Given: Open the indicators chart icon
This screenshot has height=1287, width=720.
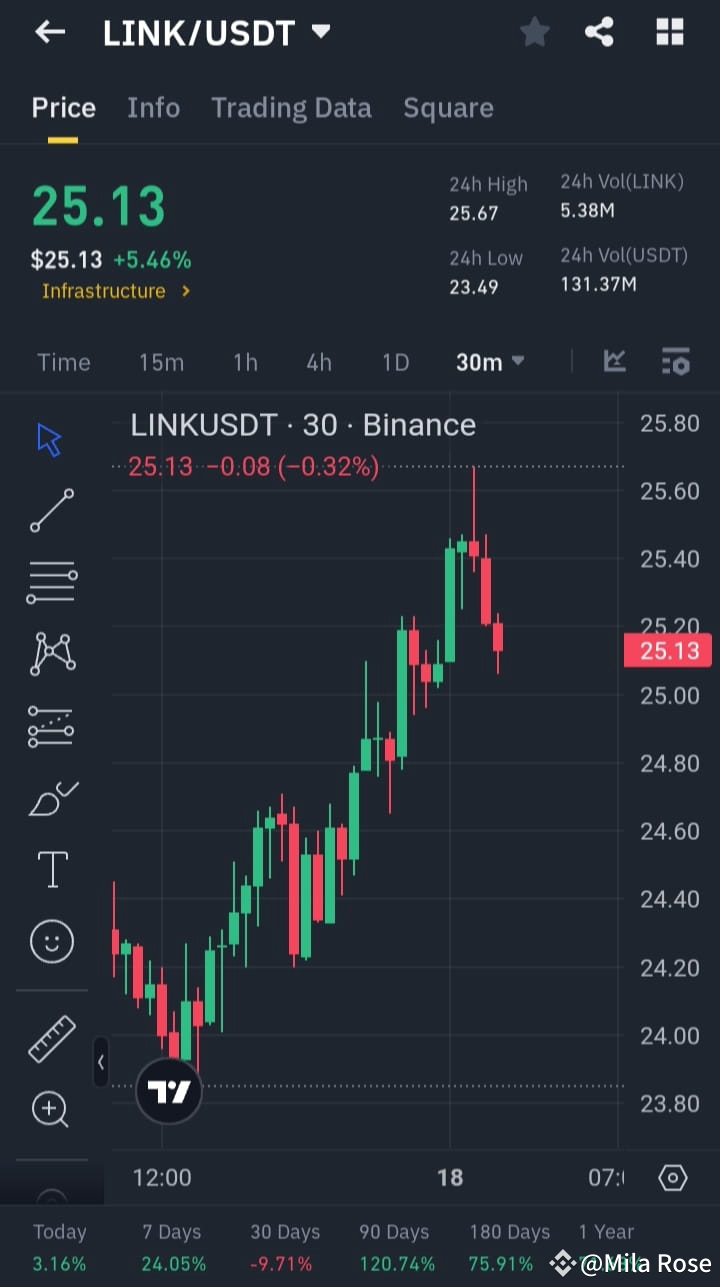Looking at the screenshot, I should click(614, 362).
